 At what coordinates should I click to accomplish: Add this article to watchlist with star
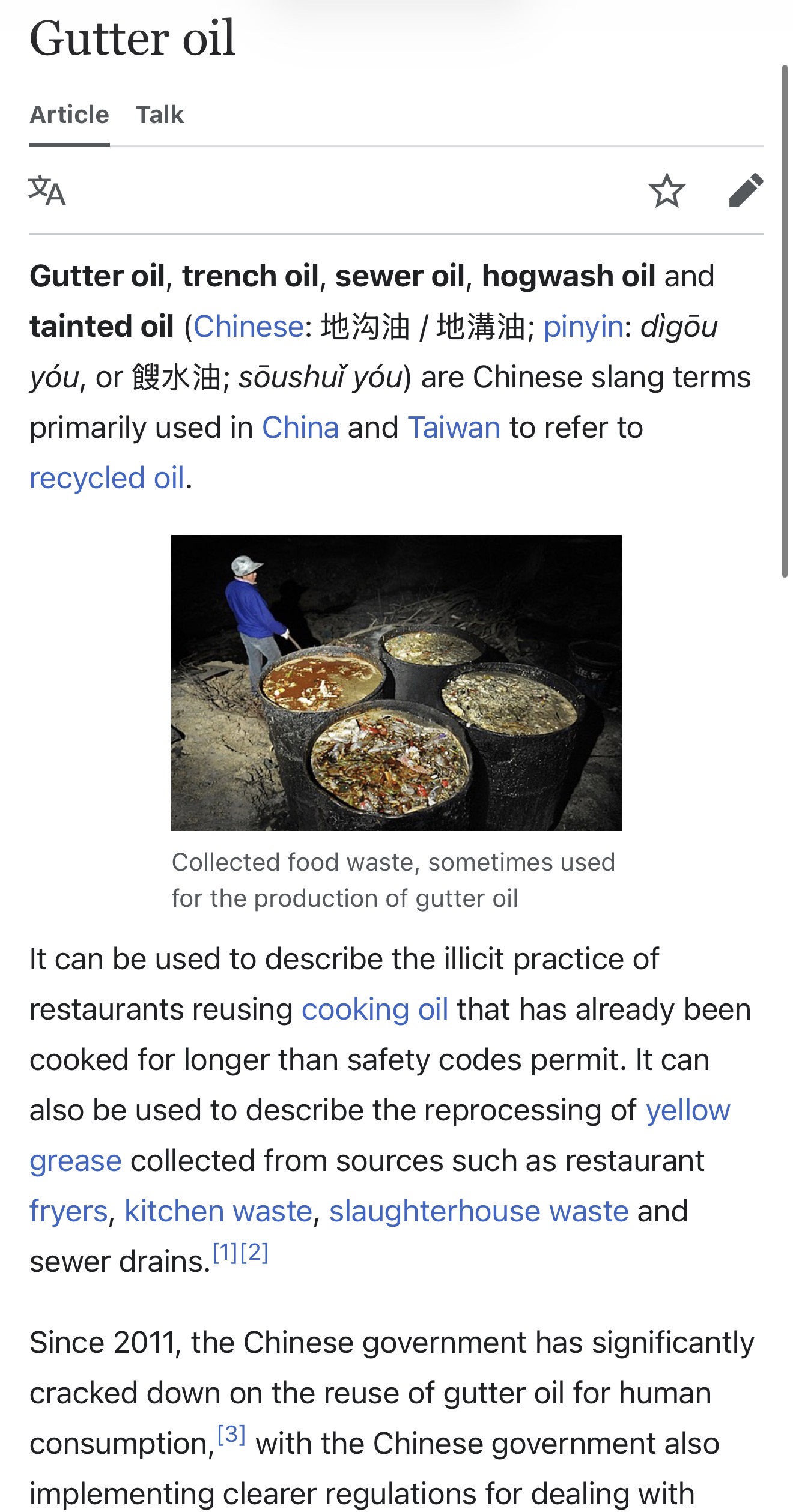click(667, 190)
